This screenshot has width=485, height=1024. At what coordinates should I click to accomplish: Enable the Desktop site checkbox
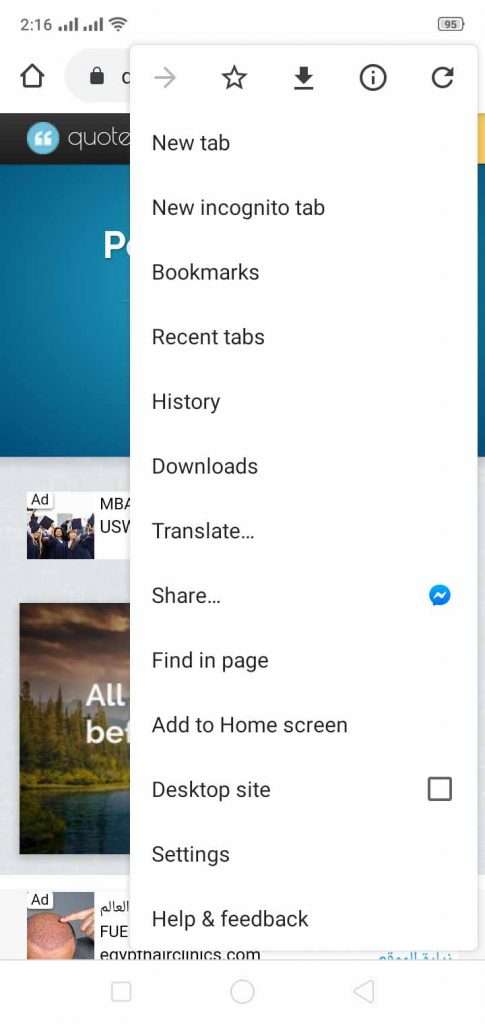point(439,789)
